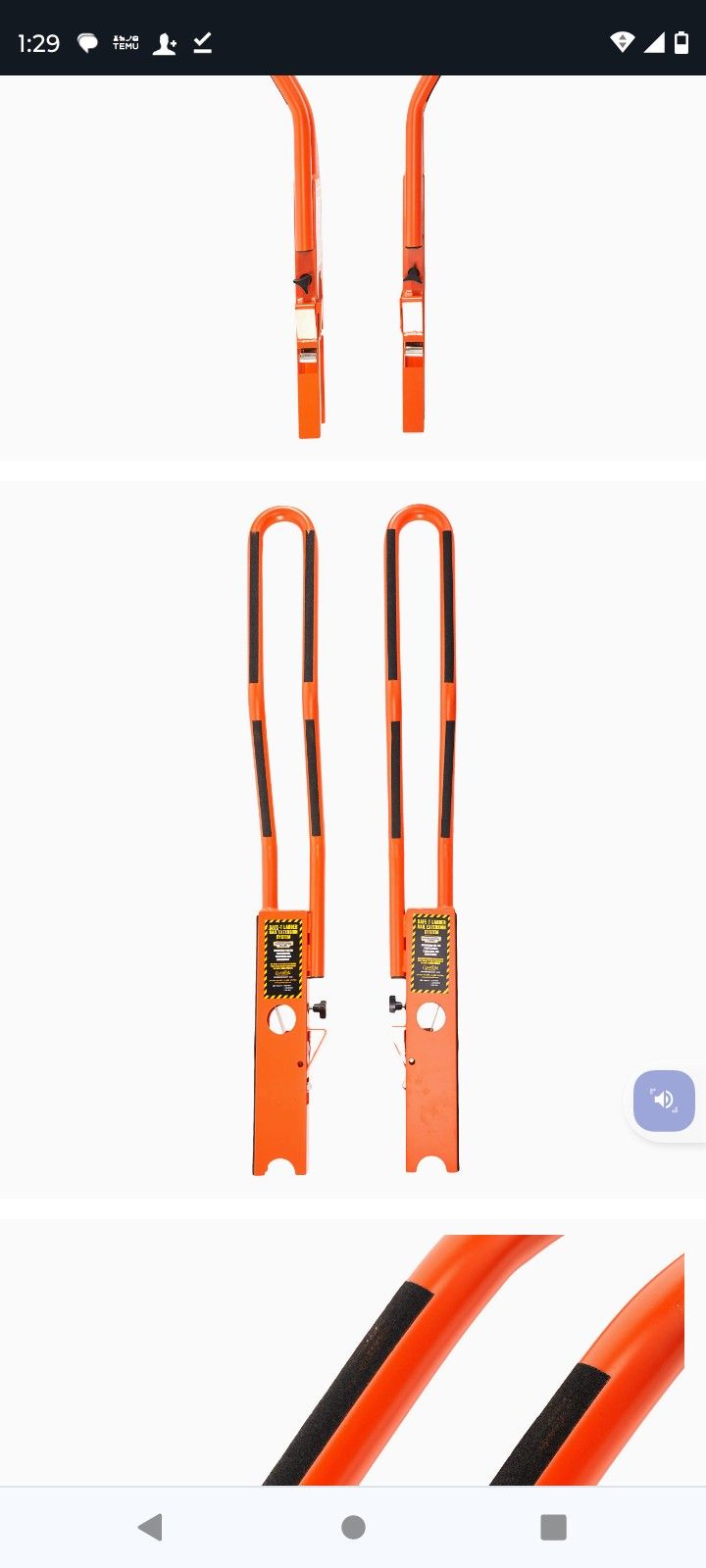706x1568 pixels.
Task: Tap the speaker icon on the sound button
Action: [x=664, y=1100]
